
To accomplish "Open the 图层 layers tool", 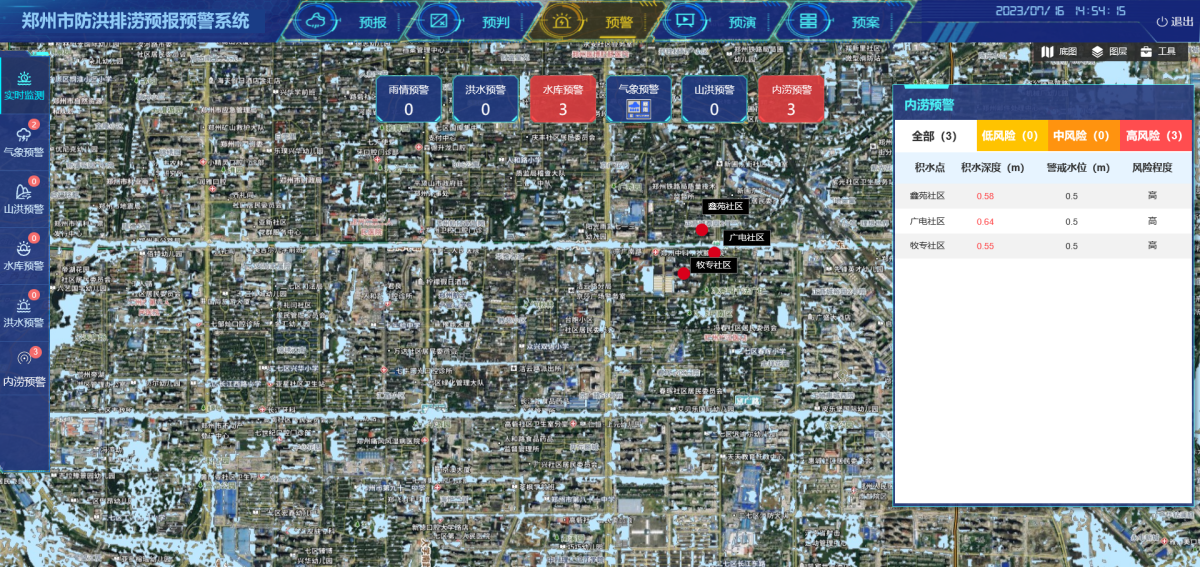I will (1109, 52).
